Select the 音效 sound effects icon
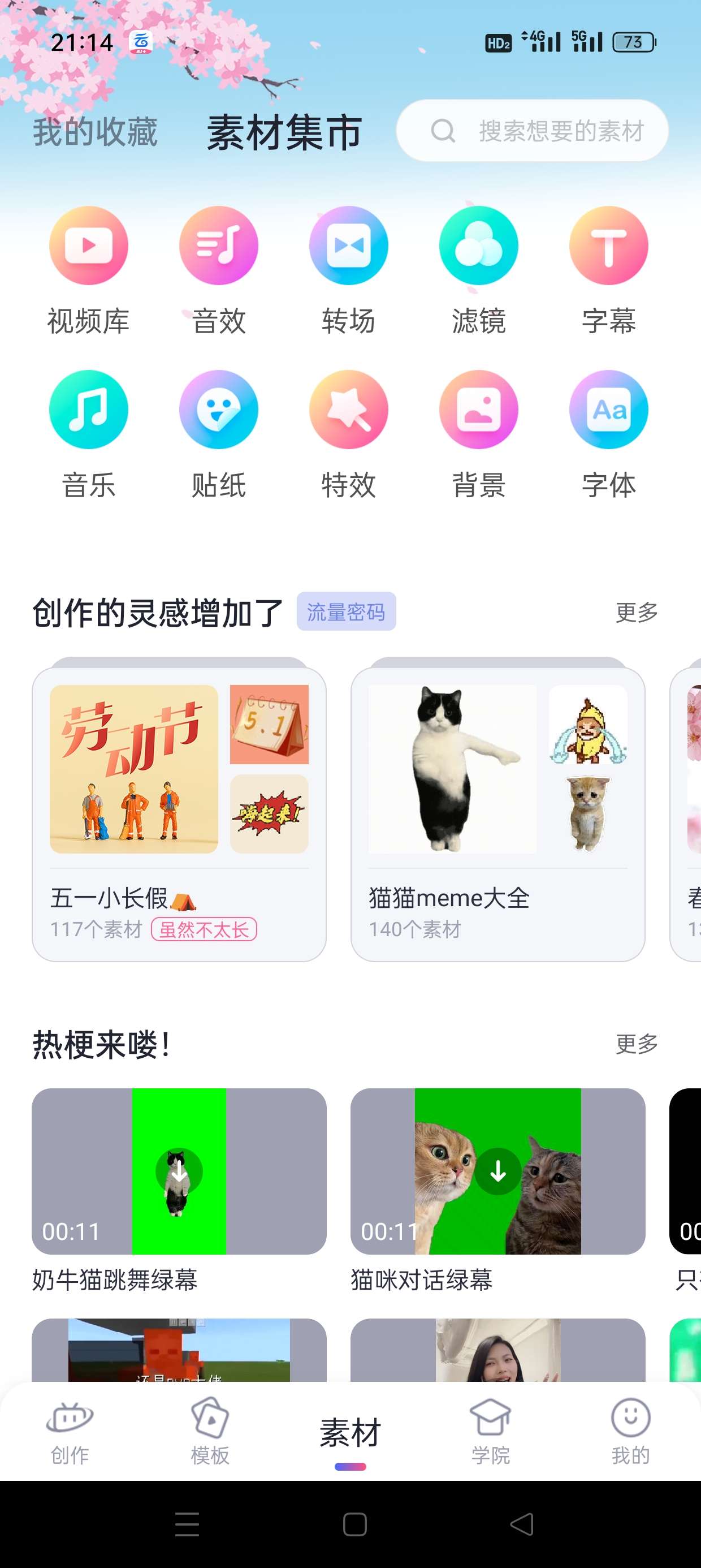Screen dimensions: 701x1568 pos(218,245)
